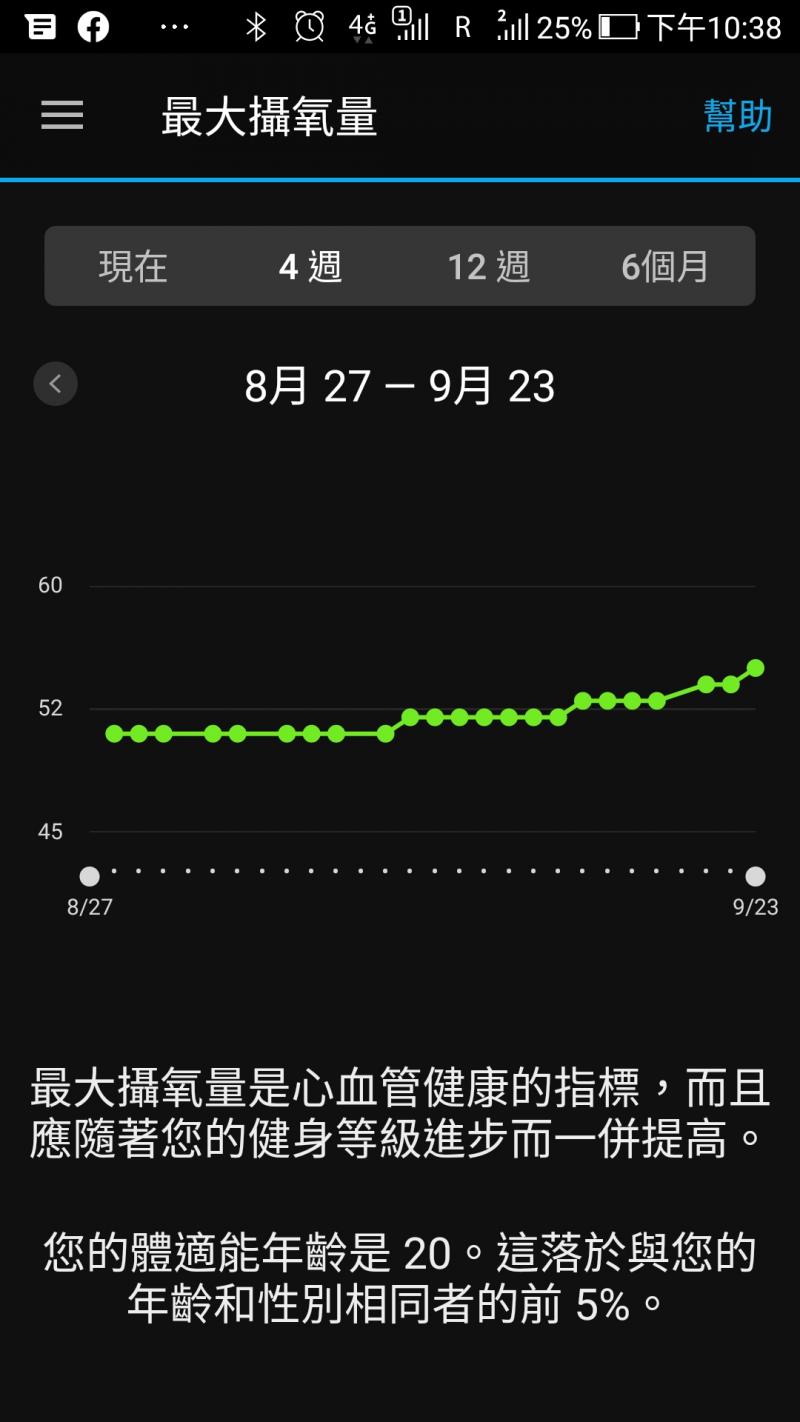Go to the previous date period
Viewport: 800px width, 1422px height.
coord(56,384)
